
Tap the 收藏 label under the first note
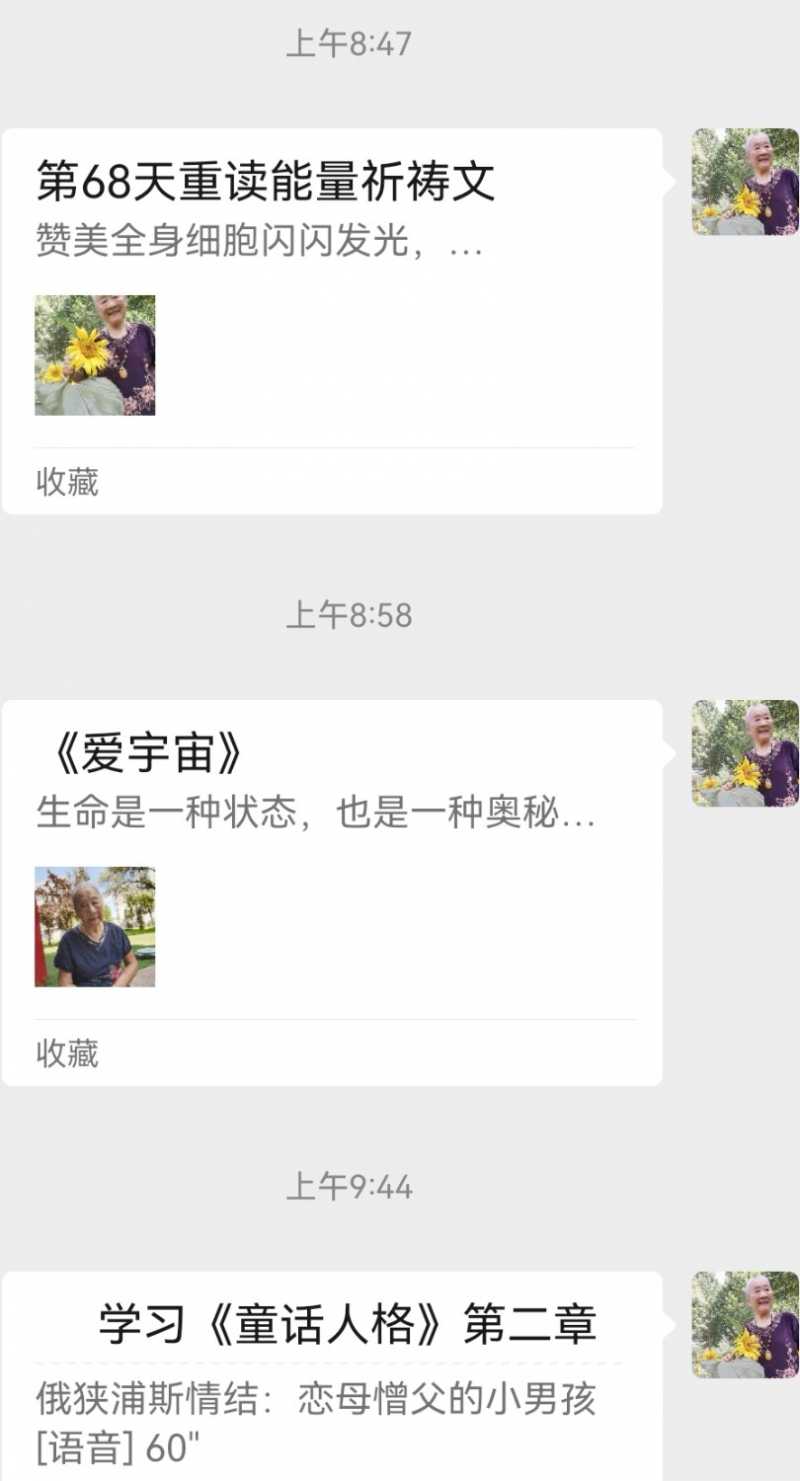(x=65, y=483)
